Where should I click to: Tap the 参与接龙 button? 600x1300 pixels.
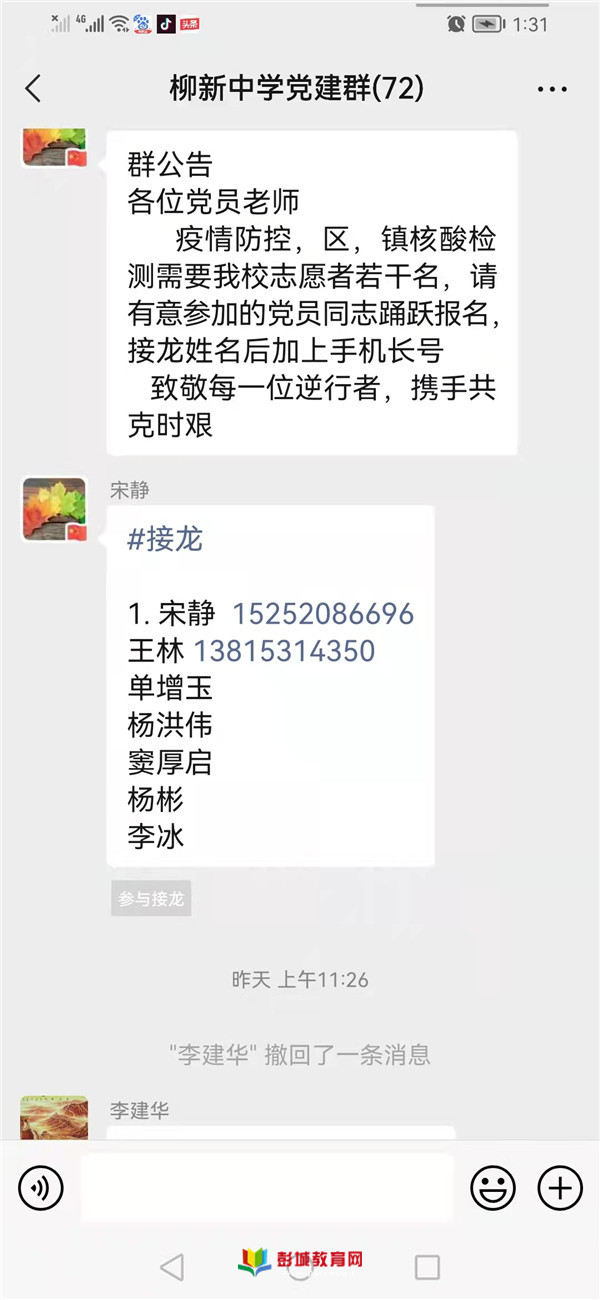point(151,898)
